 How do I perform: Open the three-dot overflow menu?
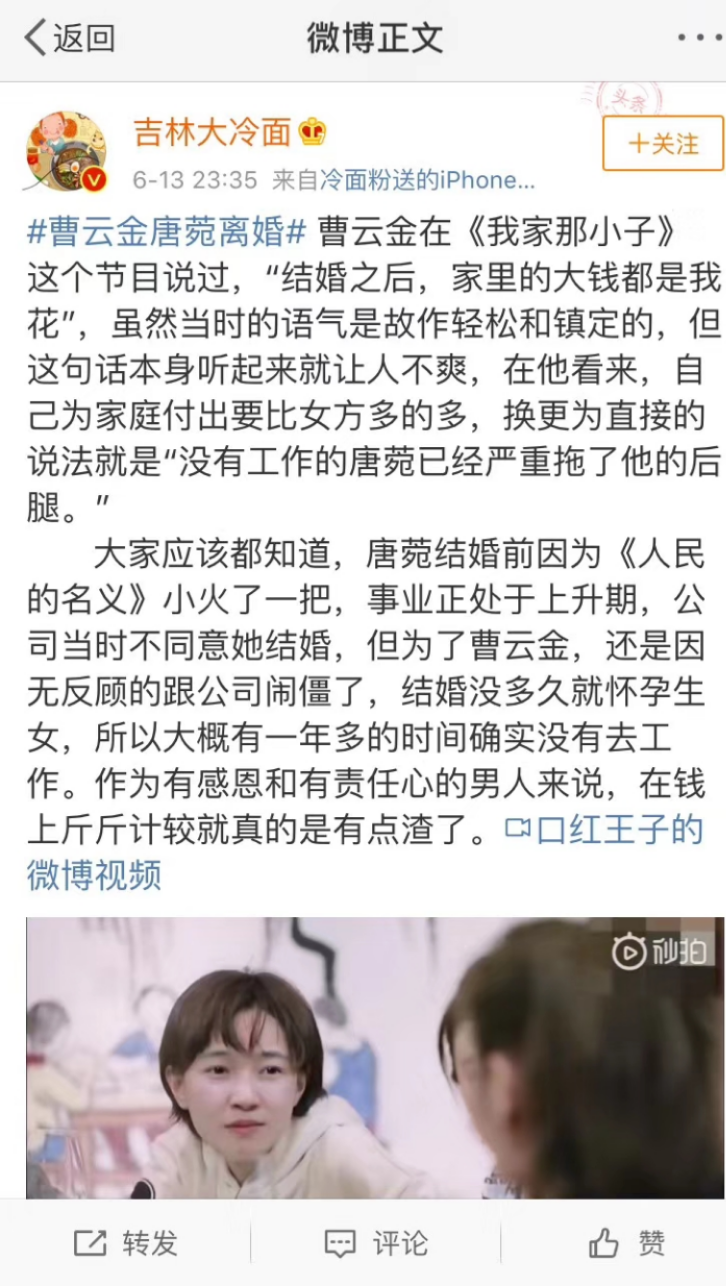tap(700, 38)
